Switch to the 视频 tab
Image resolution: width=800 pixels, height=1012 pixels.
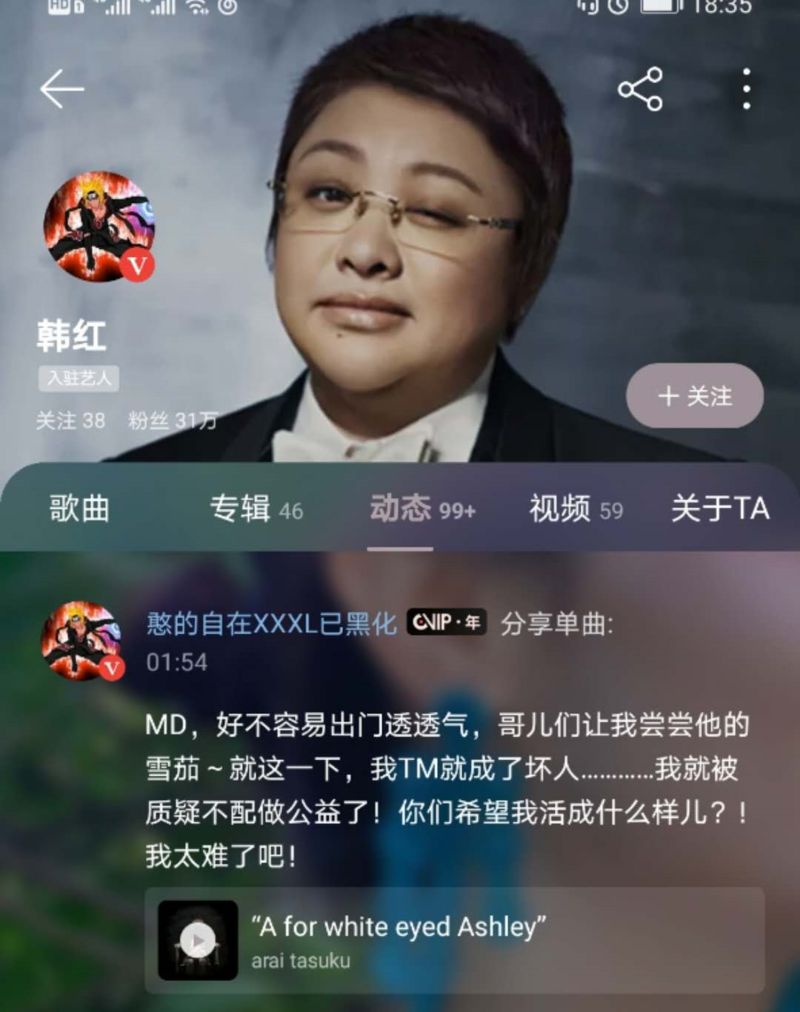pyautogui.click(x=575, y=509)
